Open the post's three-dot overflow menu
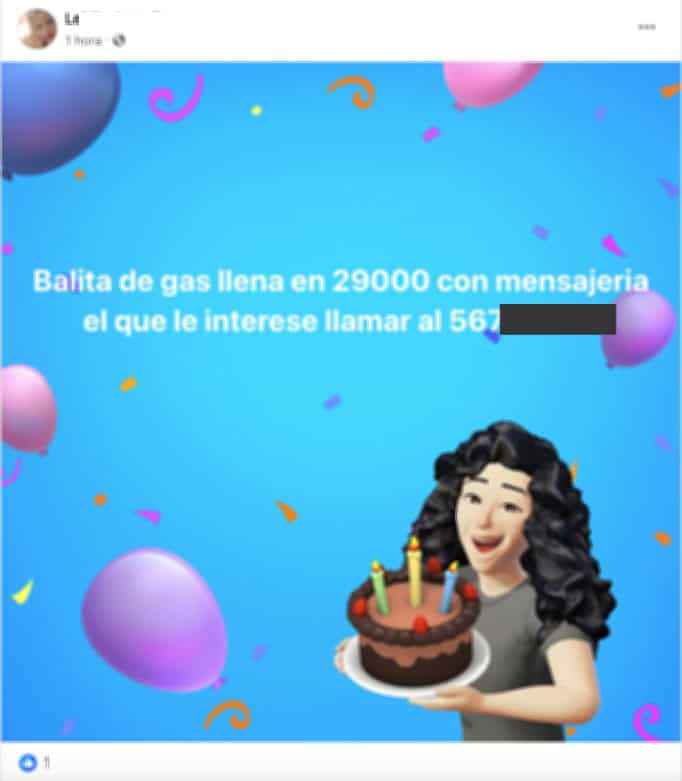Image resolution: width=682 pixels, height=781 pixels. 647,27
